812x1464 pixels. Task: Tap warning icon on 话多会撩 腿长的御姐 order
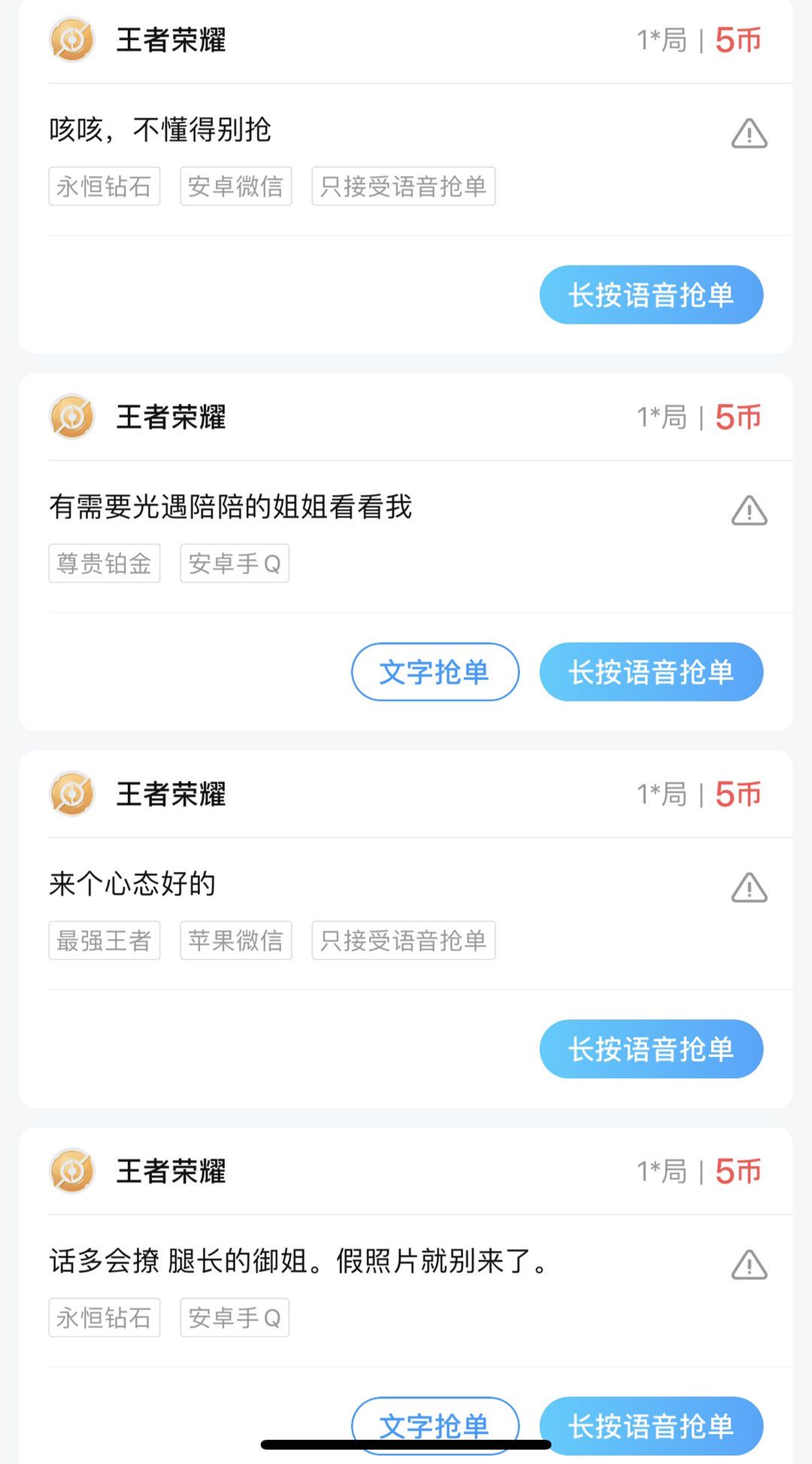point(749,1265)
